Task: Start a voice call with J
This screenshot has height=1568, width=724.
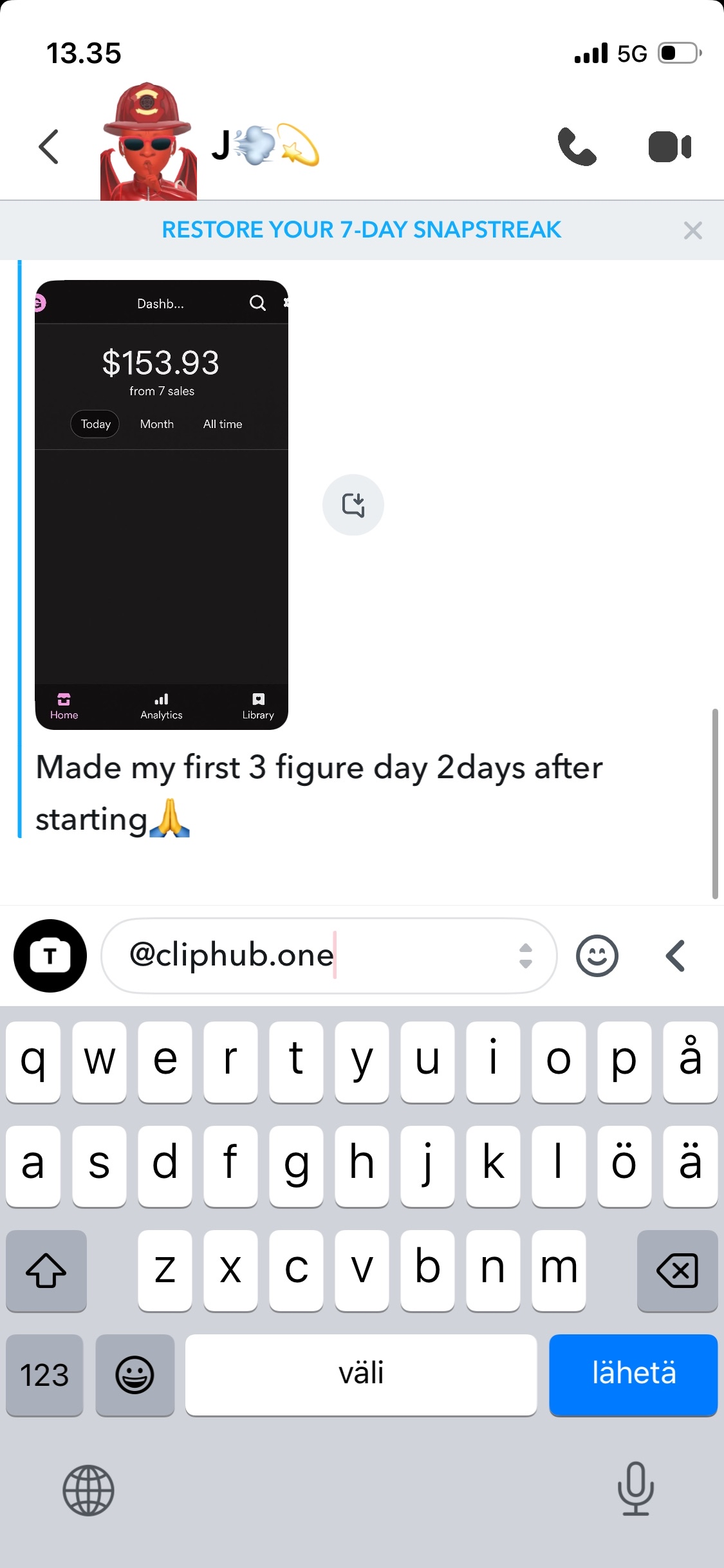Action: (x=577, y=147)
